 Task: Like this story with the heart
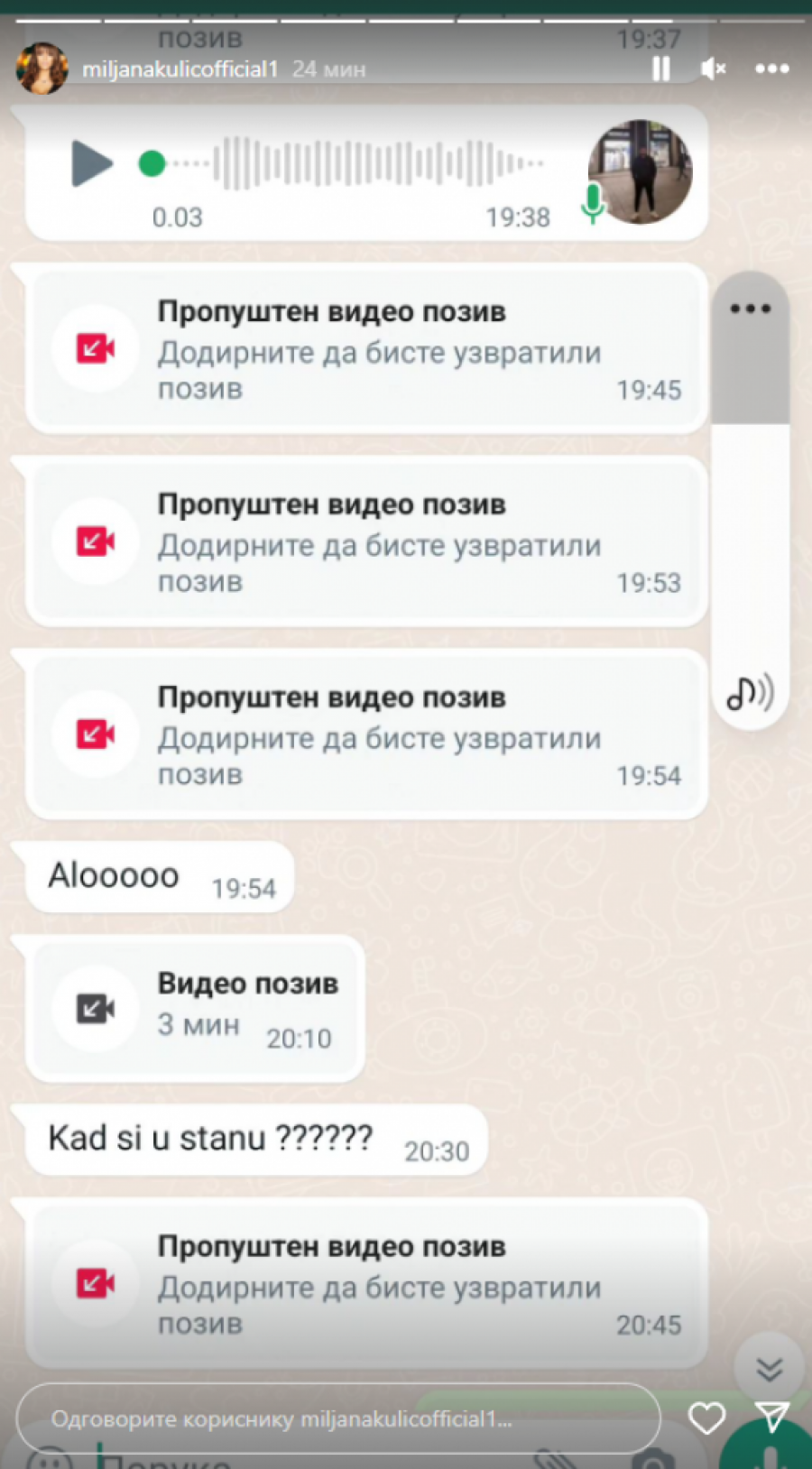[x=706, y=1418]
